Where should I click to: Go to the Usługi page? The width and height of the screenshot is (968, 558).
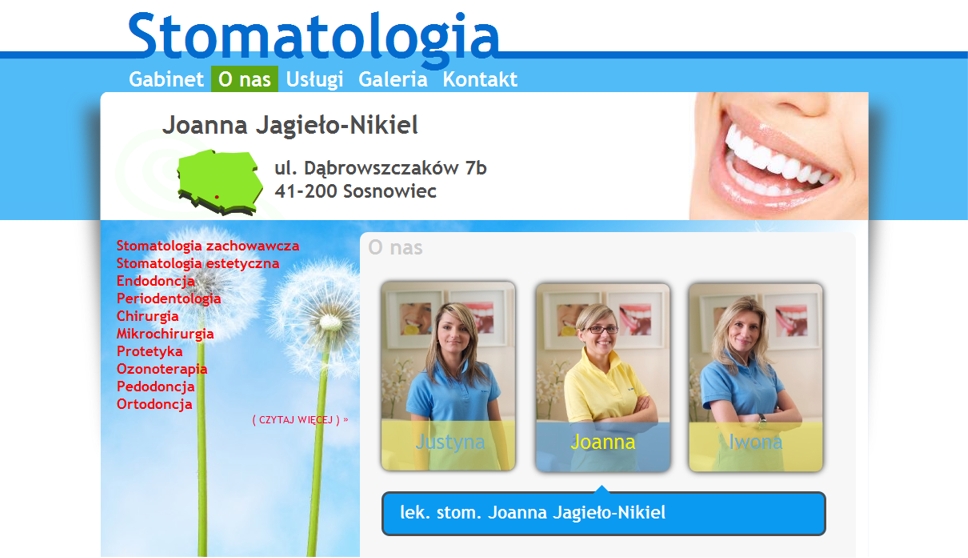pyautogui.click(x=314, y=79)
